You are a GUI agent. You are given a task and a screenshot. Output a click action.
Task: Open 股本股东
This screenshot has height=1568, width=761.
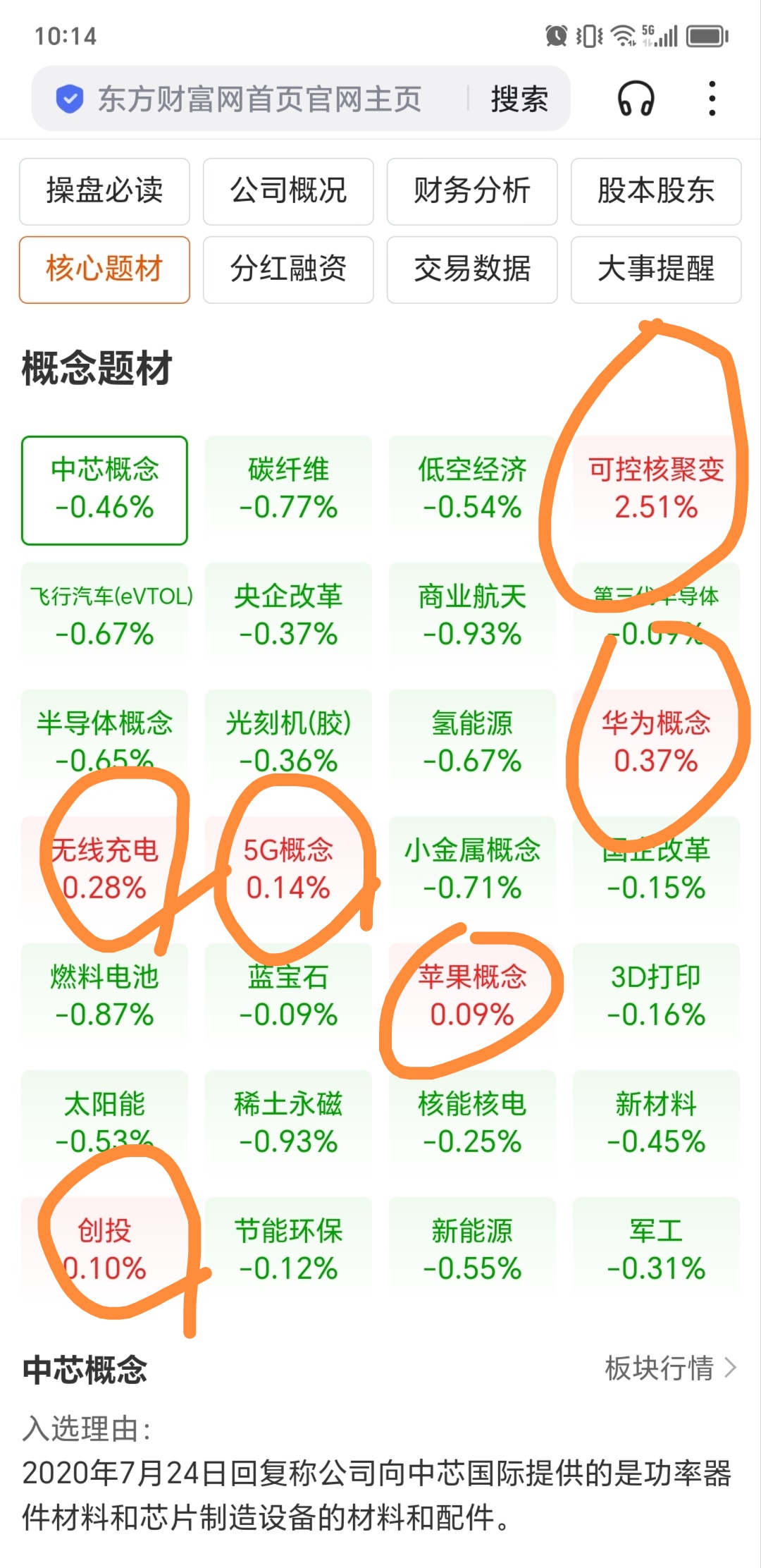tap(655, 192)
